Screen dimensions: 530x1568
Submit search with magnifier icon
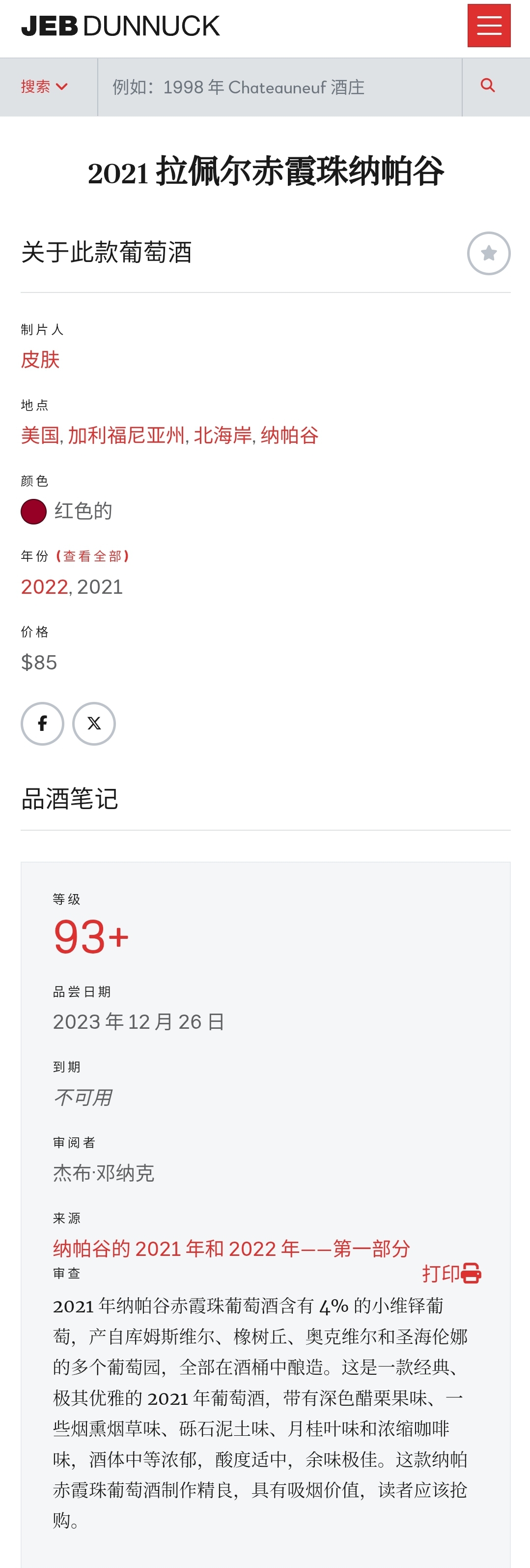(487, 86)
